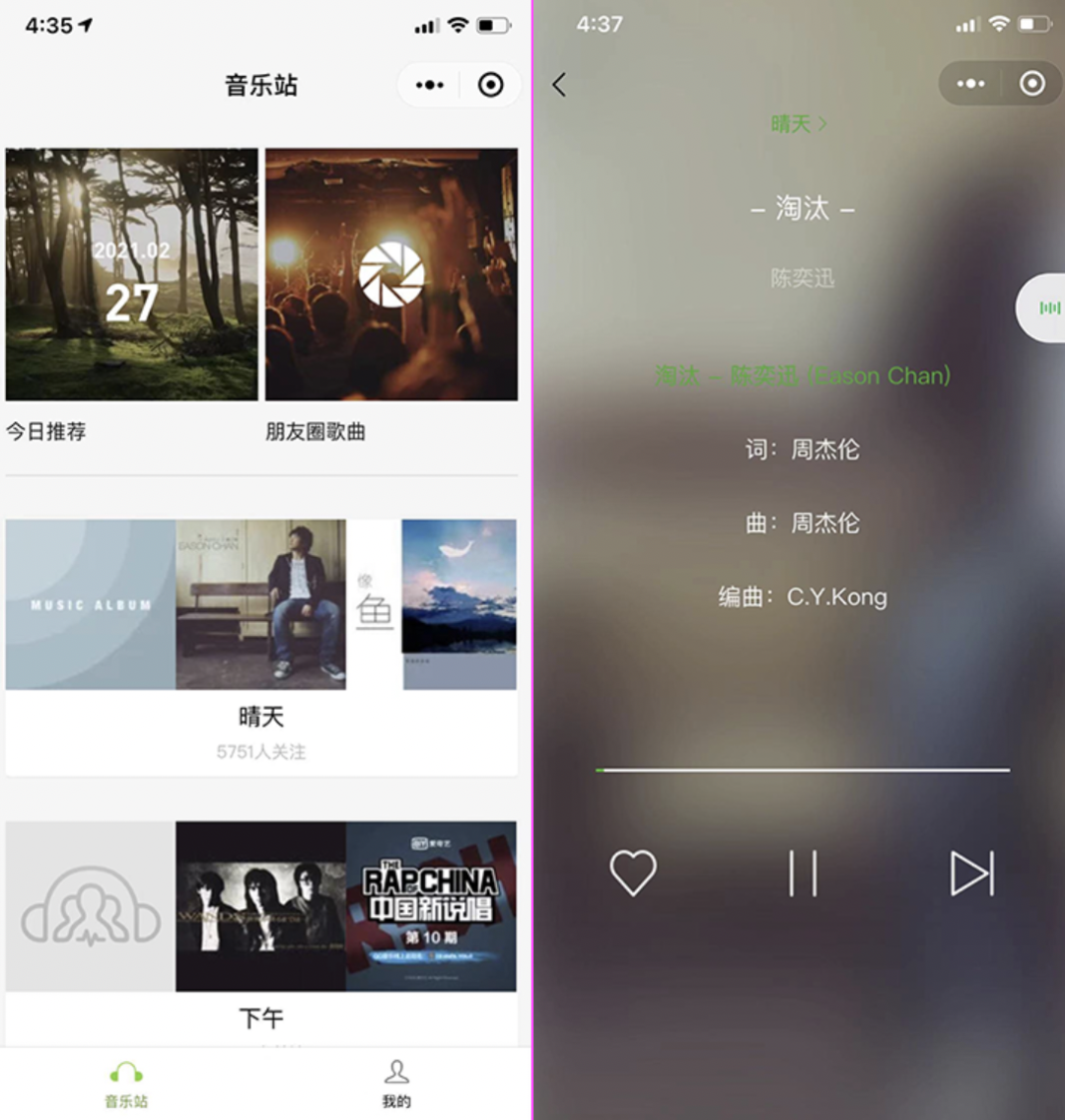Tap the floating green waveform button
Image resolution: width=1065 pixels, height=1120 pixels.
click(1049, 309)
